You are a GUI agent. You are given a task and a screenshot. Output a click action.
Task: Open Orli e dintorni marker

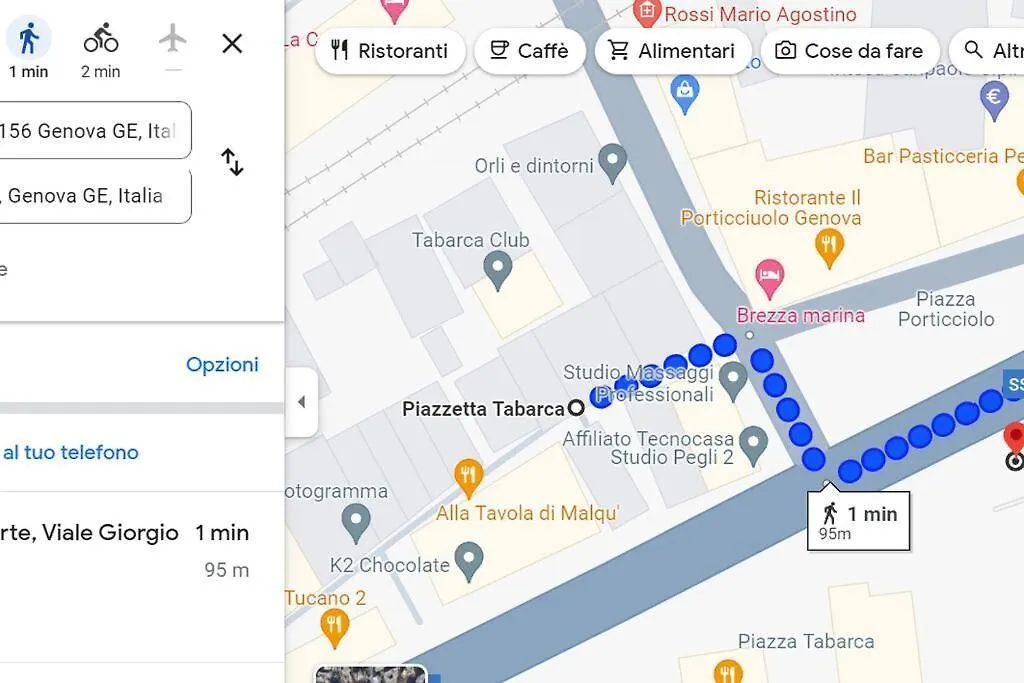[611, 160]
